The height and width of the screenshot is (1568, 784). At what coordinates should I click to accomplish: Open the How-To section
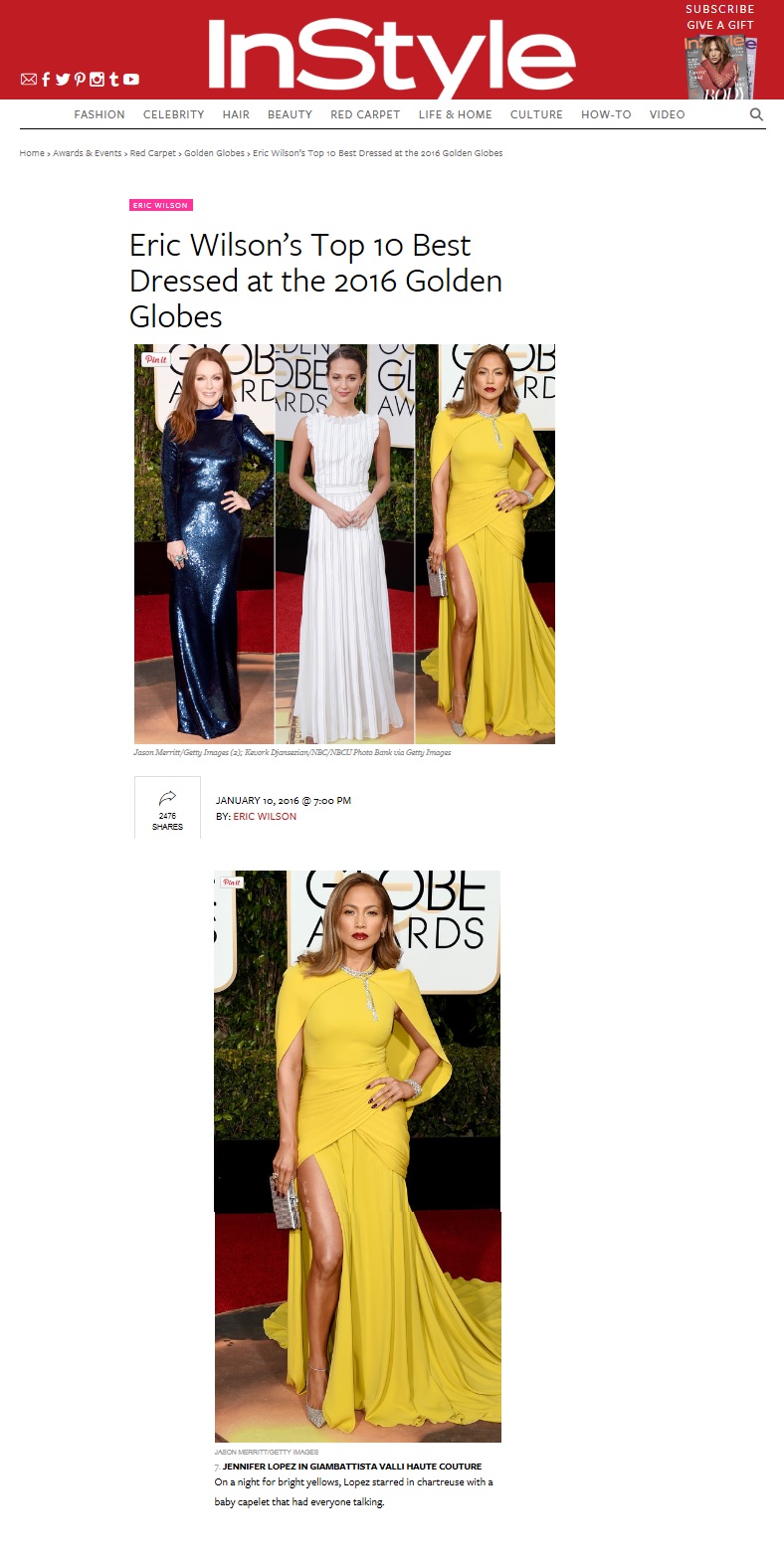tap(606, 114)
